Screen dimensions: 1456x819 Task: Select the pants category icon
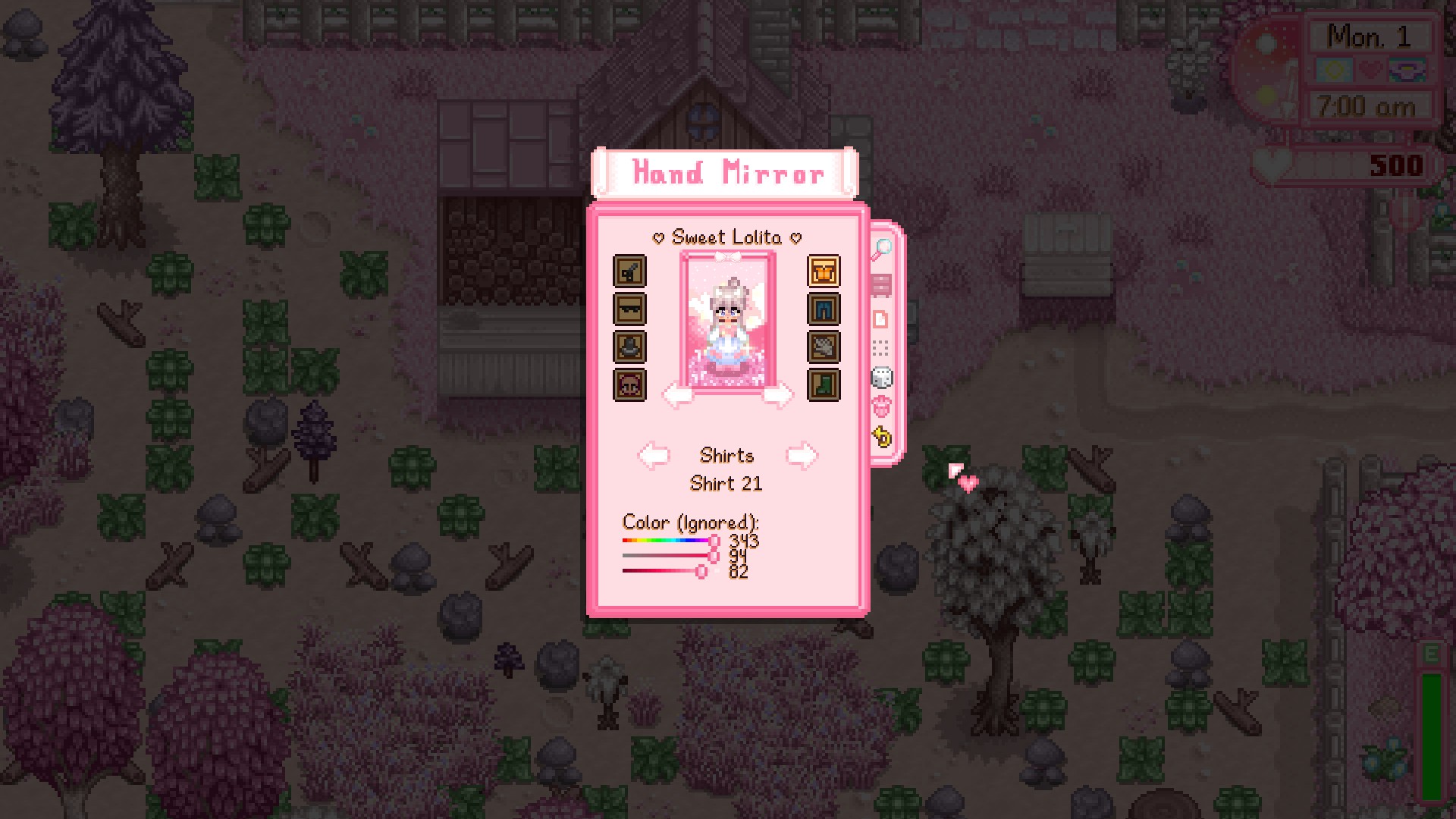824,309
